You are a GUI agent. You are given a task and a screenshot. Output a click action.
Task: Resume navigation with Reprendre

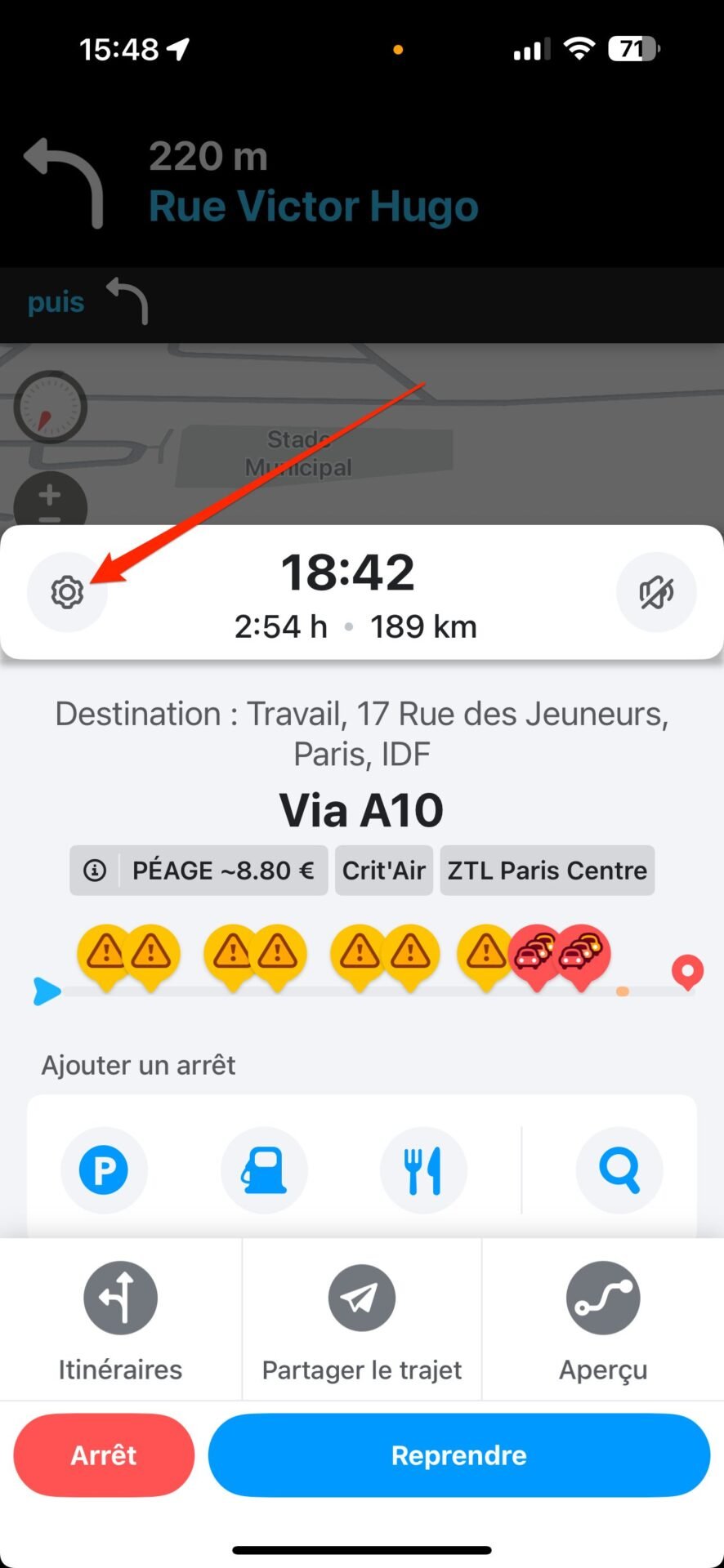[x=459, y=1455]
